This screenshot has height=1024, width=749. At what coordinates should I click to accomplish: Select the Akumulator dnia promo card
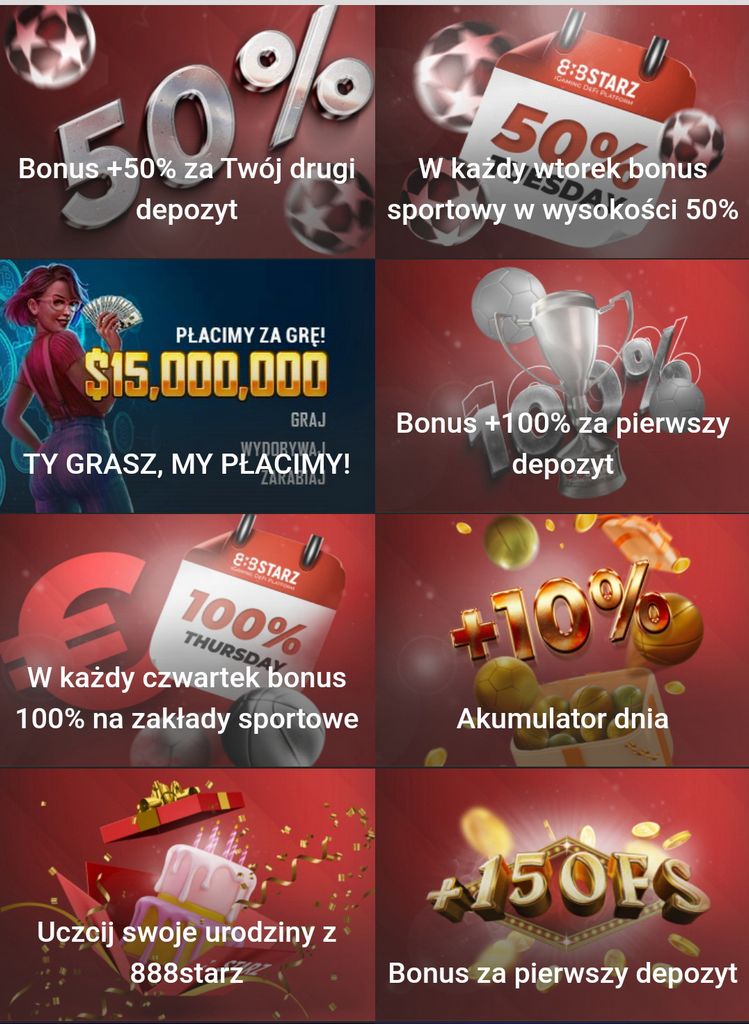[562, 640]
